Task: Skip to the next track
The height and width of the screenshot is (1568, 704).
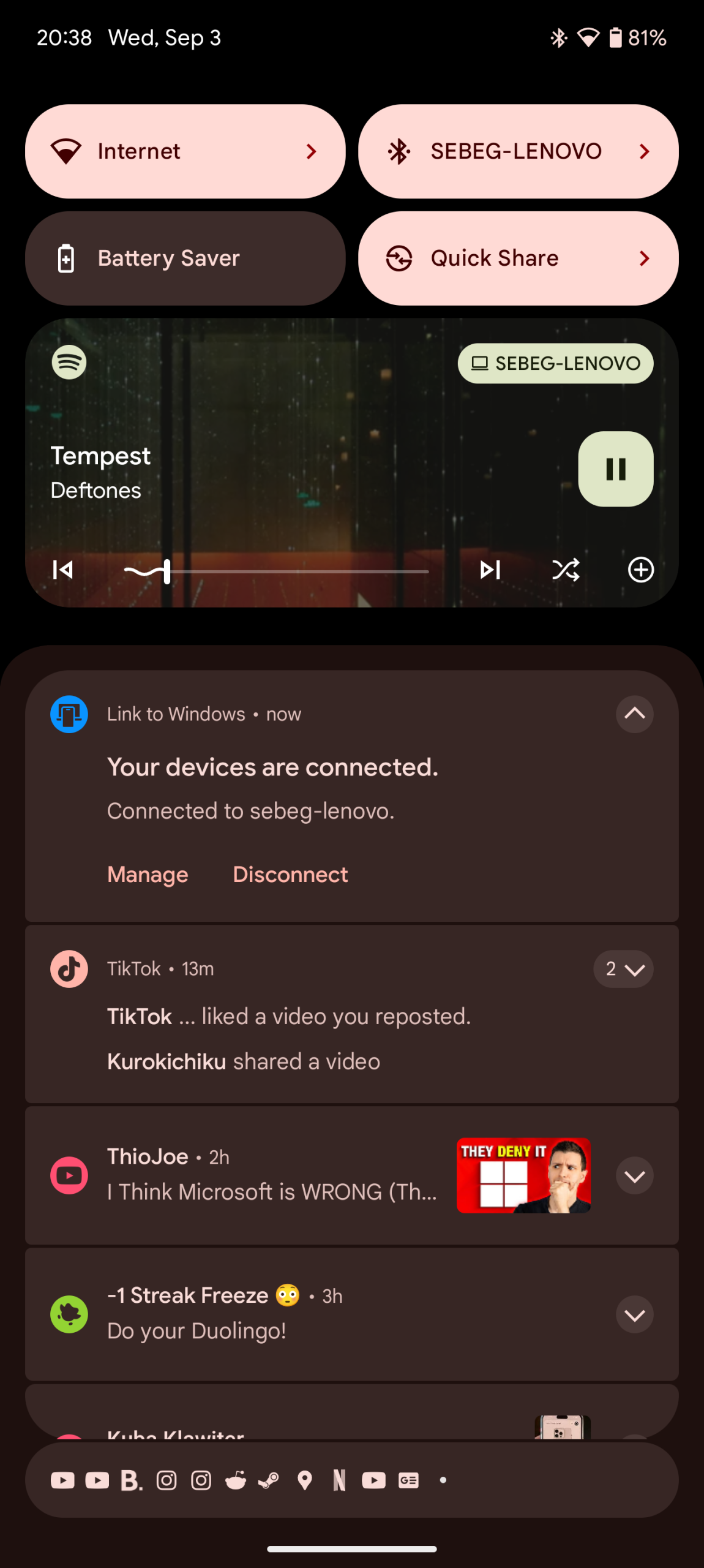Action: pyautogui.click(x=490, y=570)
